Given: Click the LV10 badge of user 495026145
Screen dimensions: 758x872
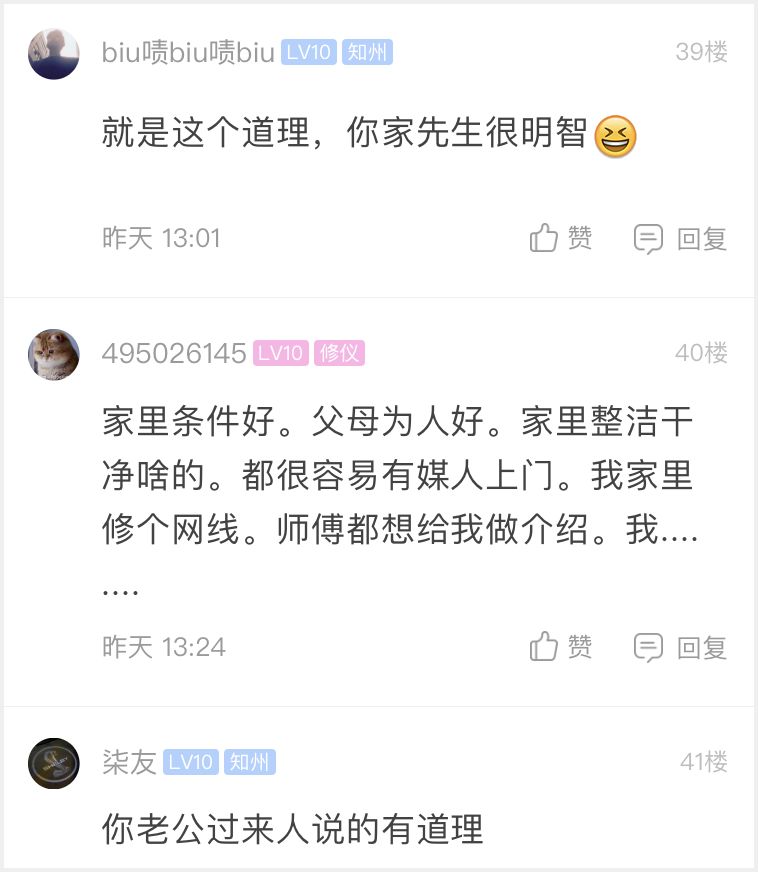Looking at the screenshot, I should tap(280, 354).
